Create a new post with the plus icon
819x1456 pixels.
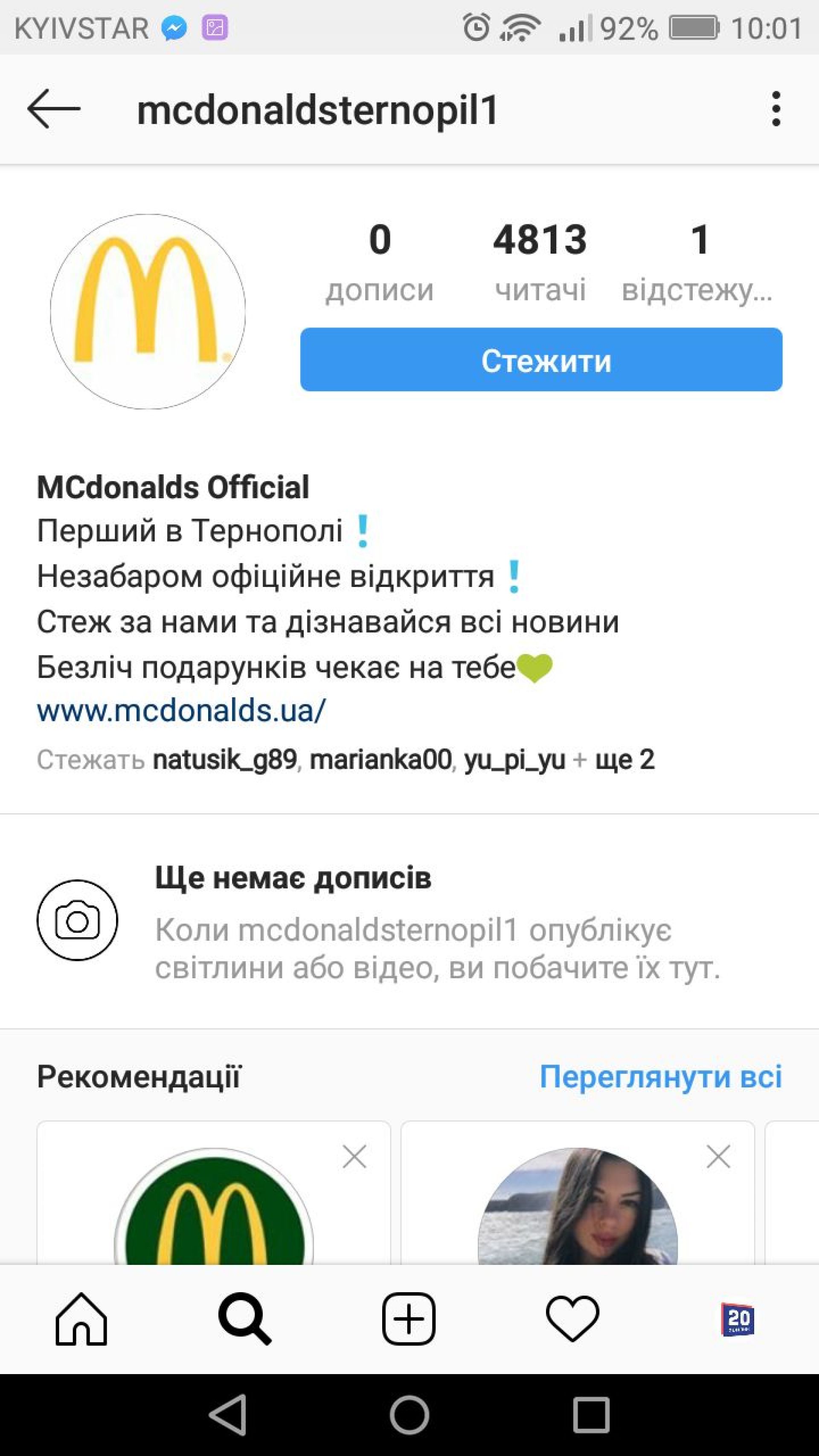409,1319
